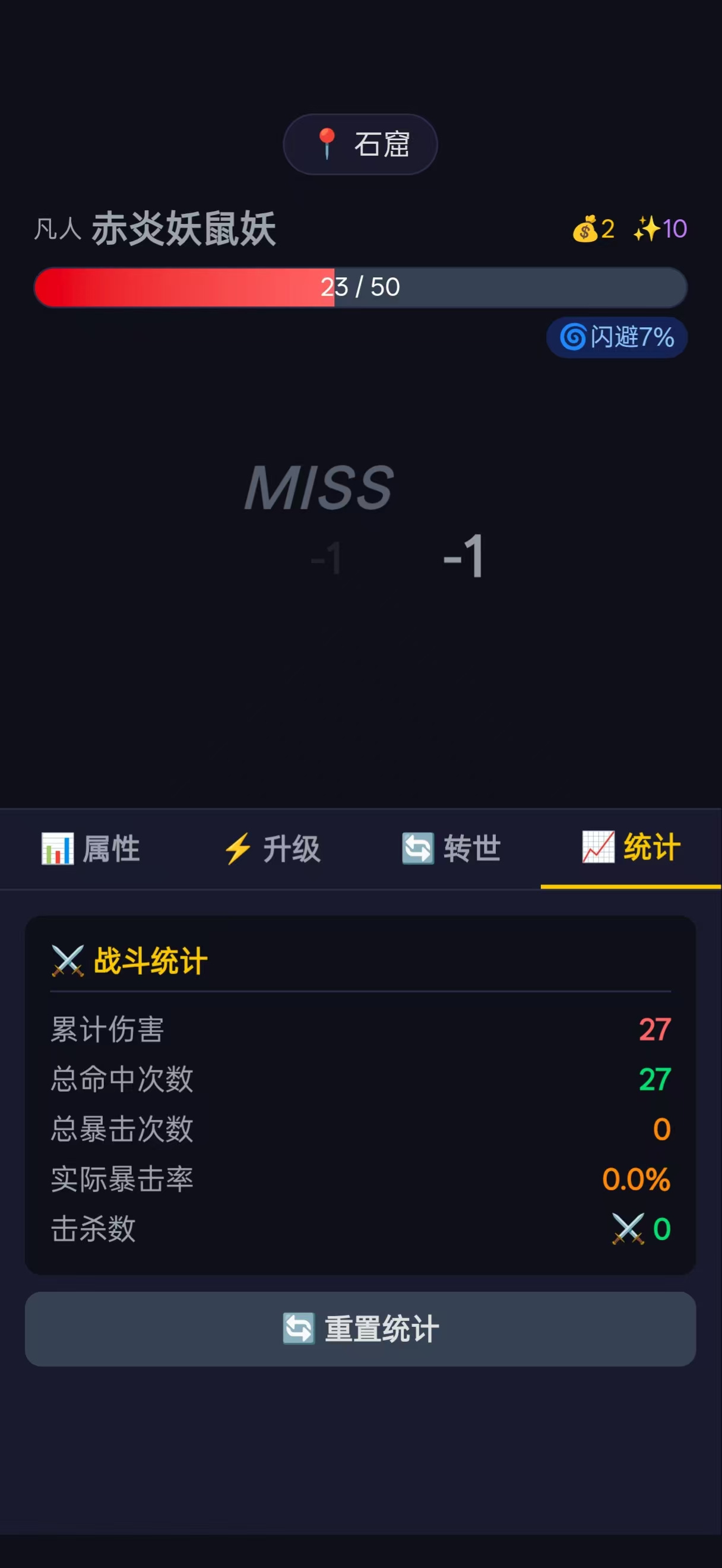Open the 转世 tab
The image size is (722, 1568).
451,849
